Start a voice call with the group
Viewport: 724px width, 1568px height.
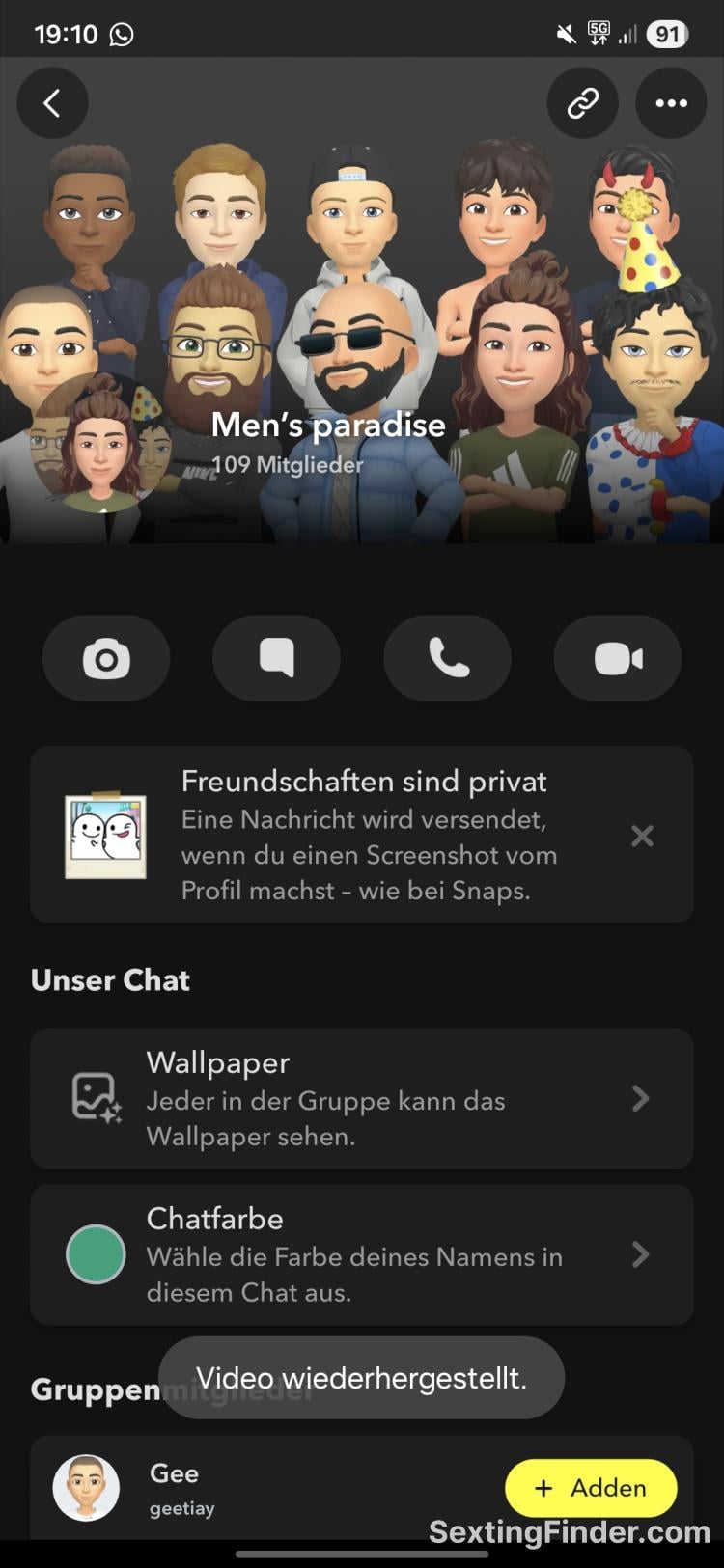(447, 659)
